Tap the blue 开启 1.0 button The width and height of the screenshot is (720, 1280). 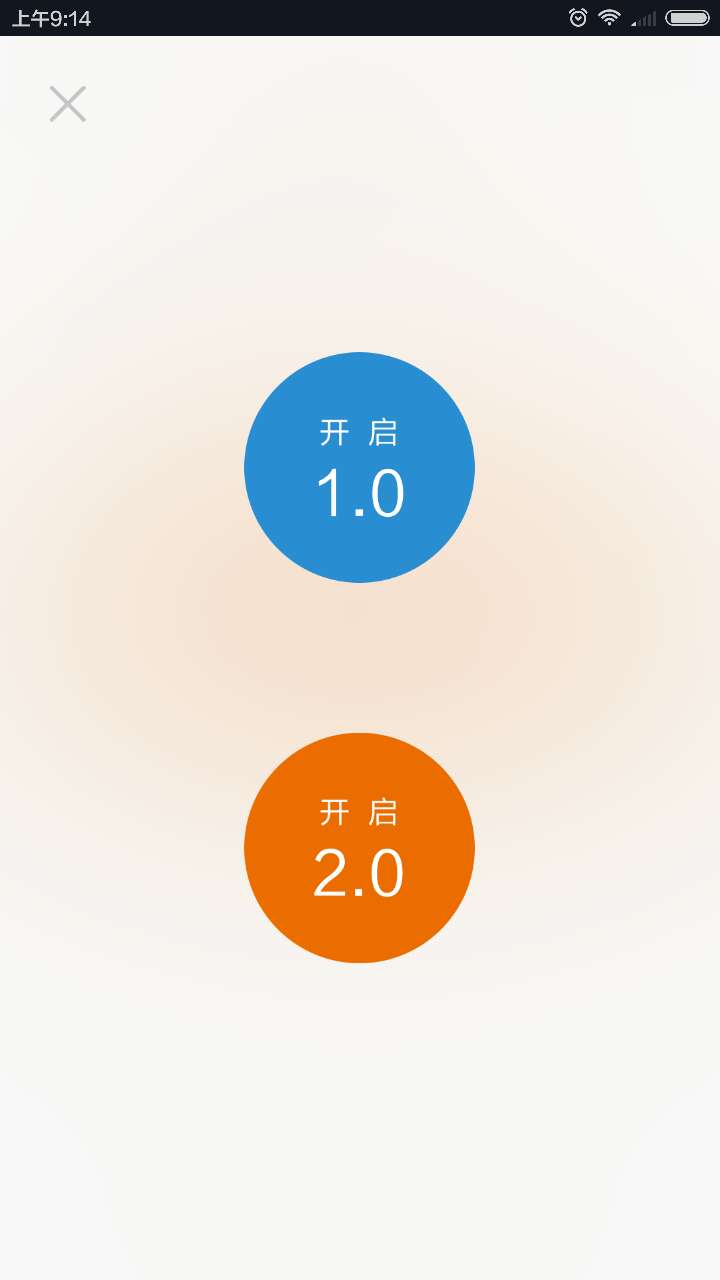(359, 467)
